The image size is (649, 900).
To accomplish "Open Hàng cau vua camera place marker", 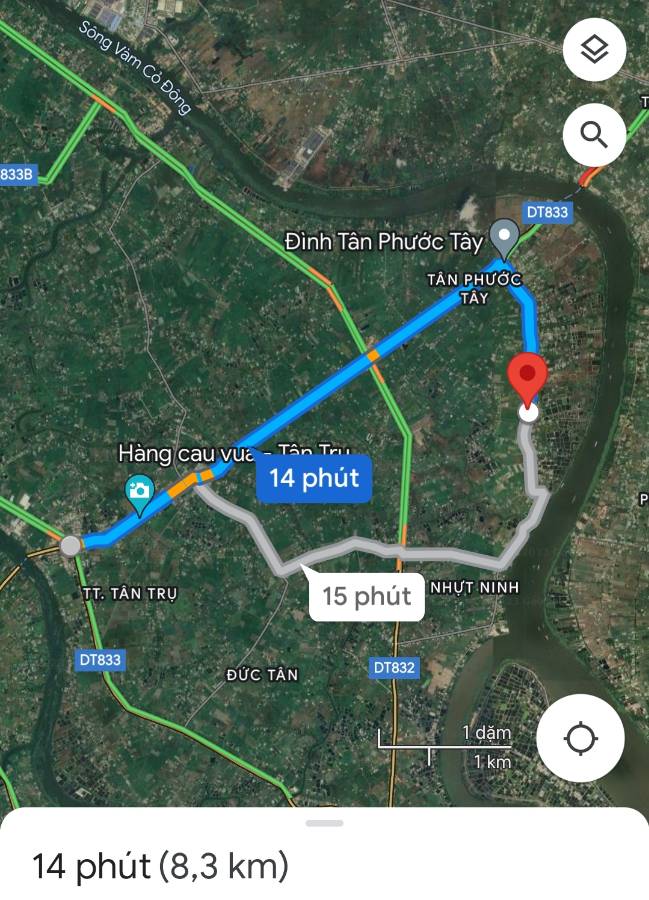I will (x=139, y=491).
